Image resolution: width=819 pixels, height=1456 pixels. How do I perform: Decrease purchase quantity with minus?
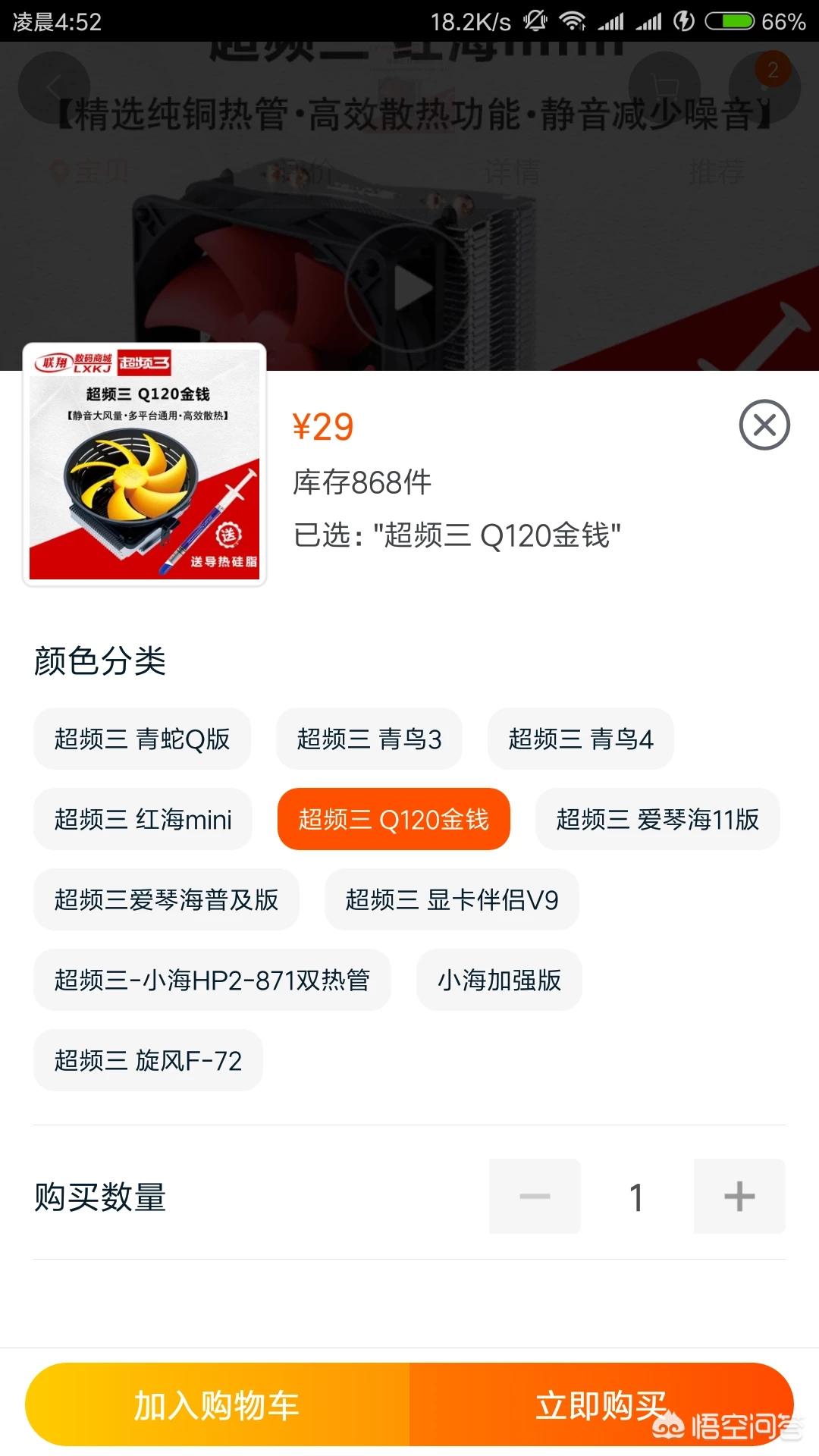point(535,1196)
